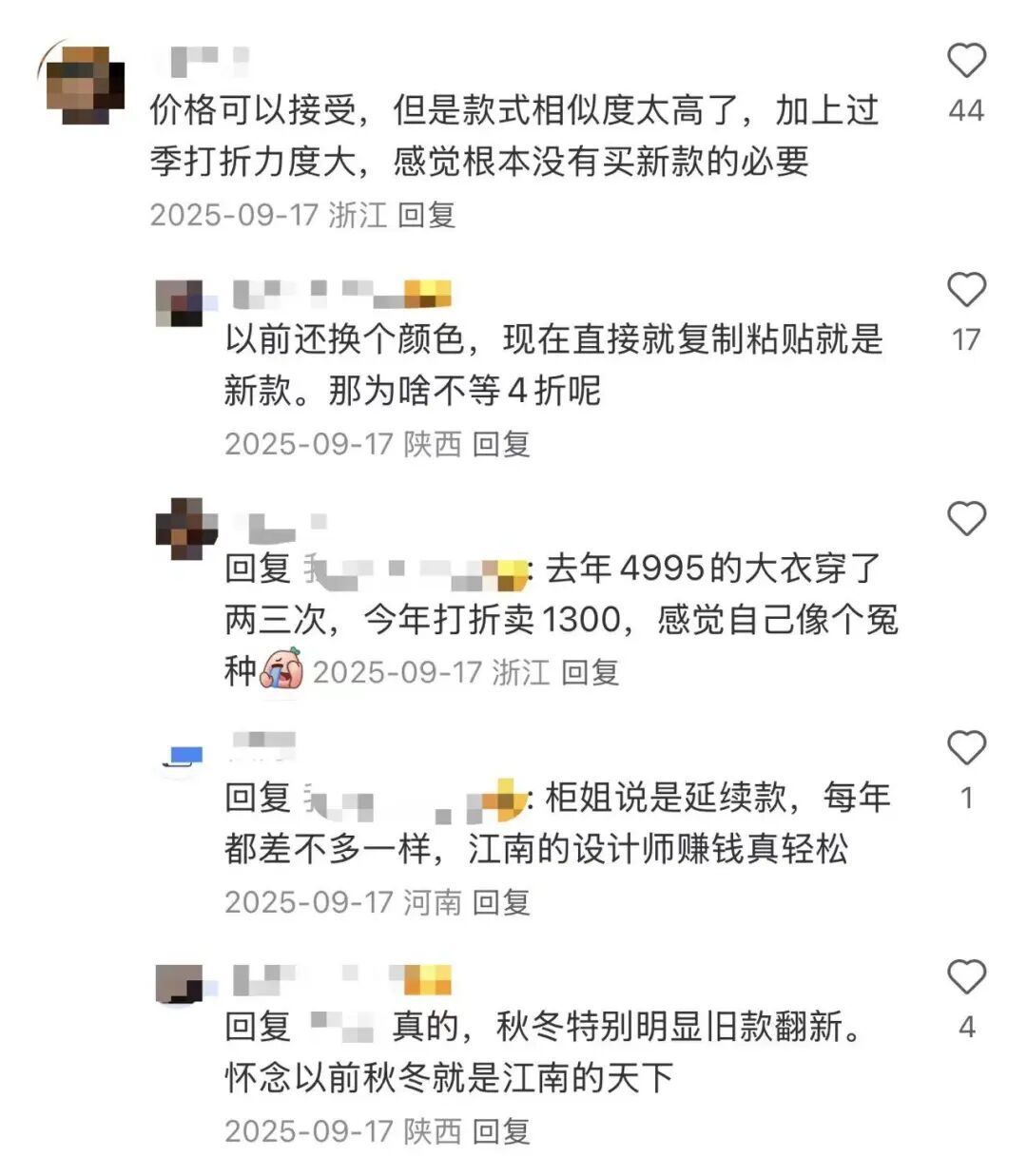The image size is (1027, 1176).
Task: Reply to the comment 怀念以前秋冬就是江南的天下
Action: 501,1131
